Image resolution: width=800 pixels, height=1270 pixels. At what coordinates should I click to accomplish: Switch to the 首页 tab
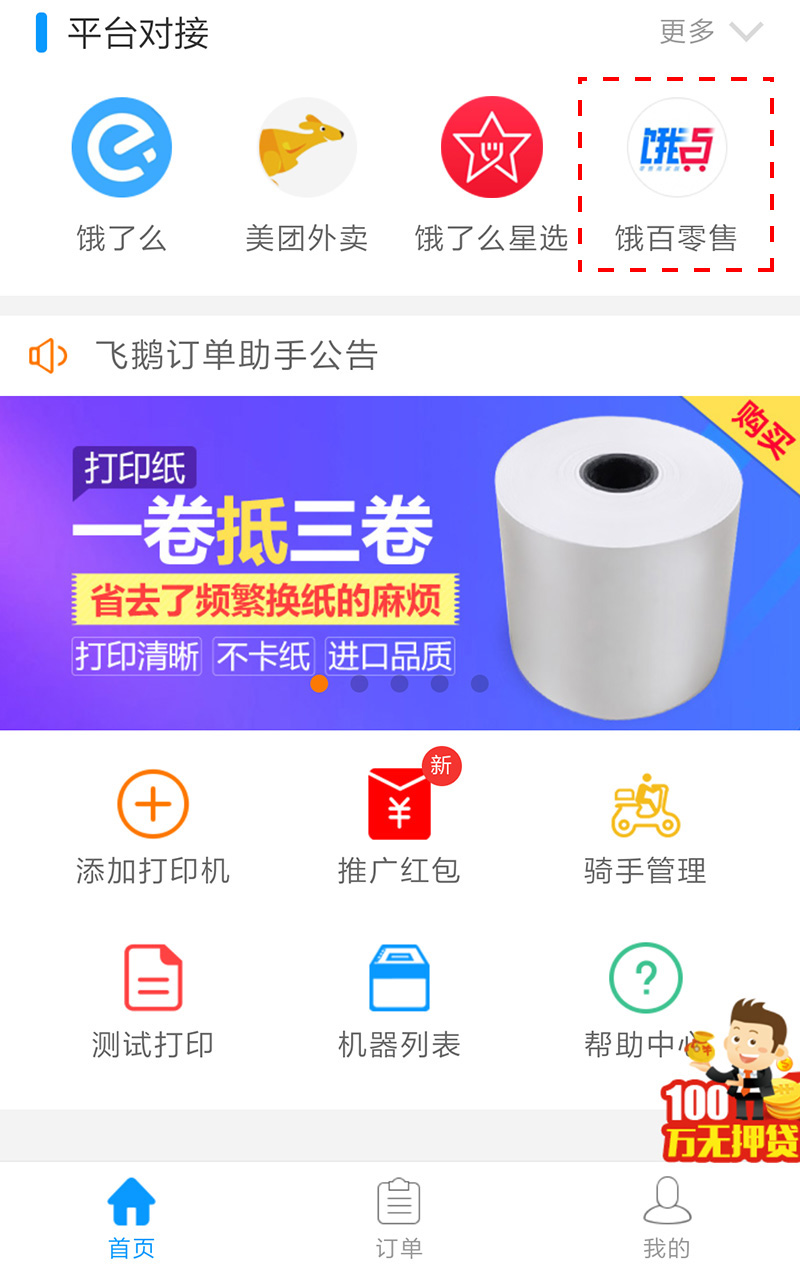[132, 1217]
